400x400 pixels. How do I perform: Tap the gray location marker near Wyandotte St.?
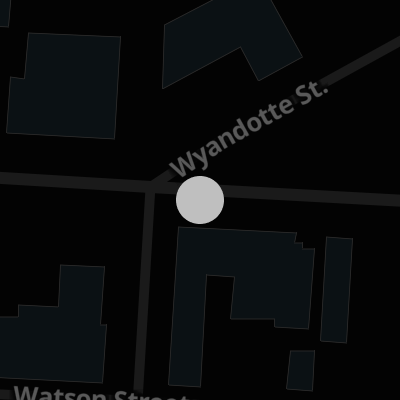200,200
